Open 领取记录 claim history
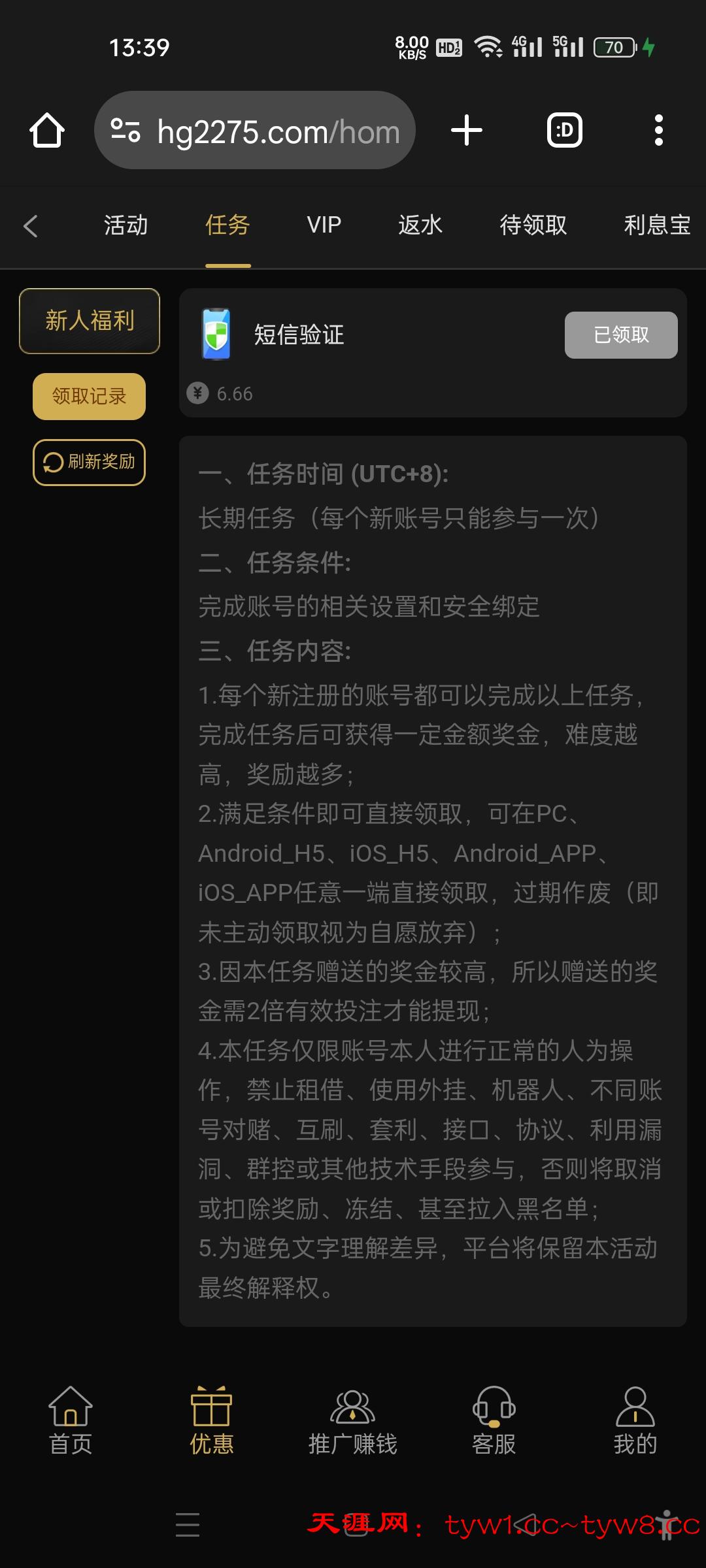This screenshot has height=1568, width=706. 89,396
